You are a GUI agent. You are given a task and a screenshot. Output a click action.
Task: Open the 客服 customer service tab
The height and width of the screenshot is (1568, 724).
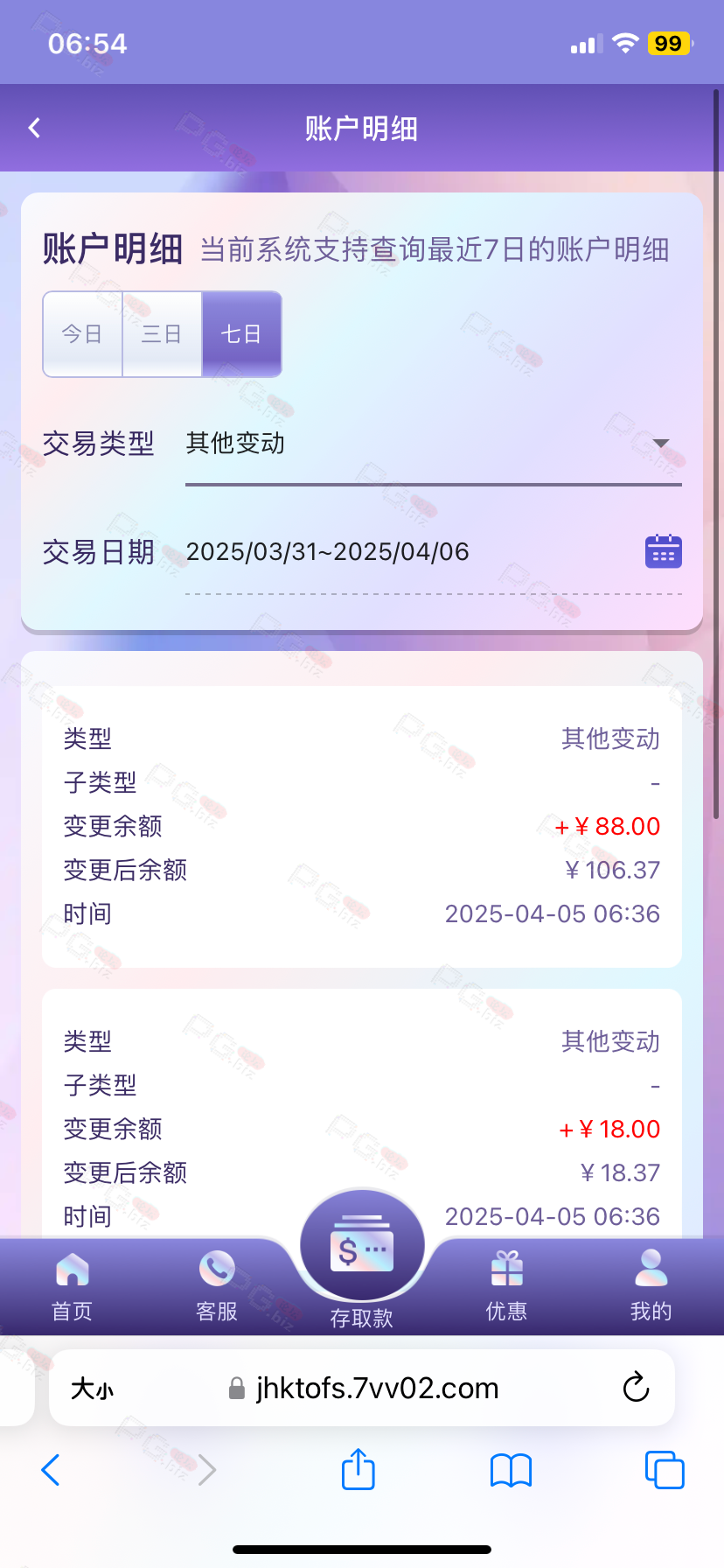[x=217, y=1286]
